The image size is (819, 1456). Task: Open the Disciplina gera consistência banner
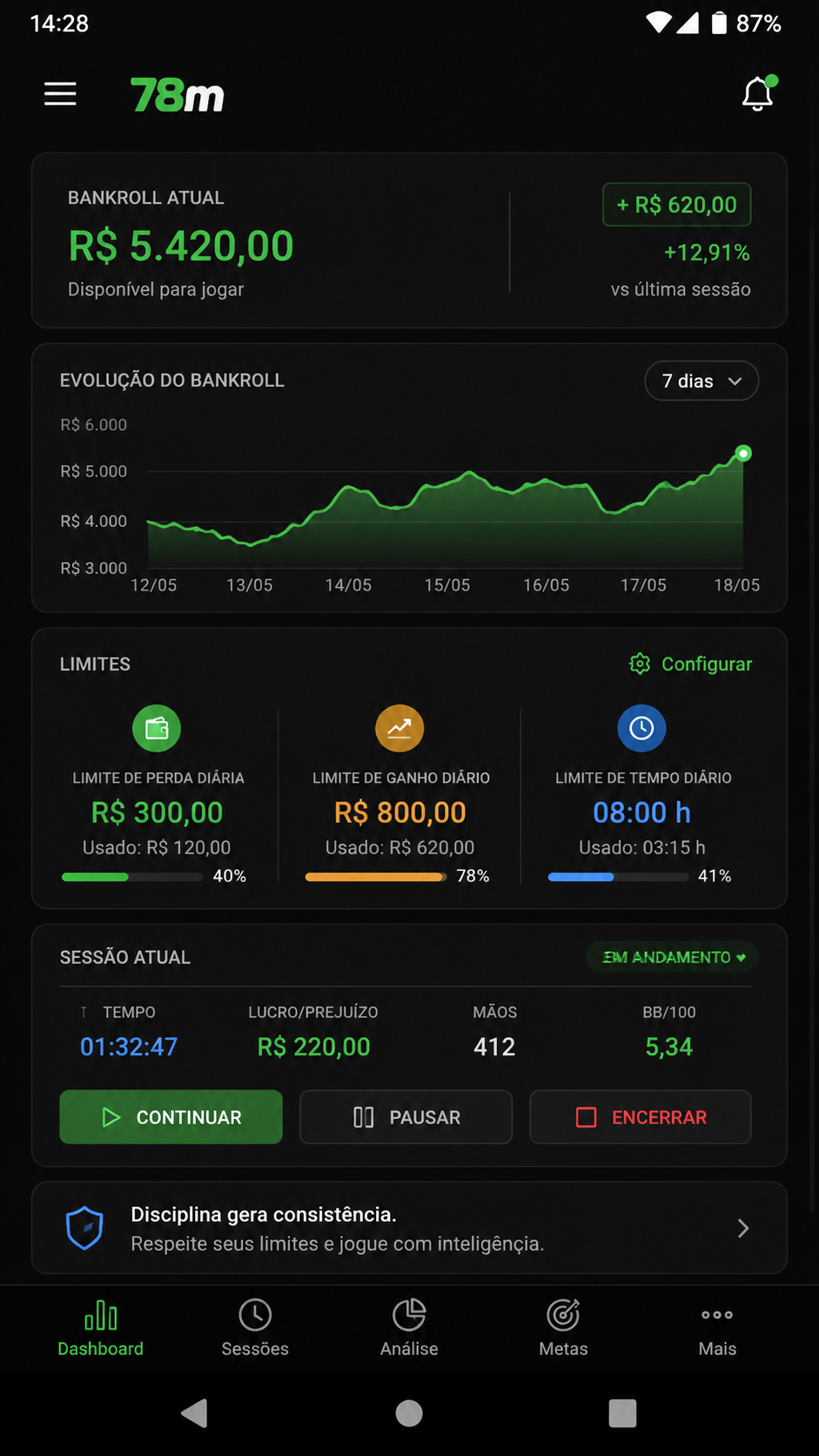click(x=409, y=1228)
